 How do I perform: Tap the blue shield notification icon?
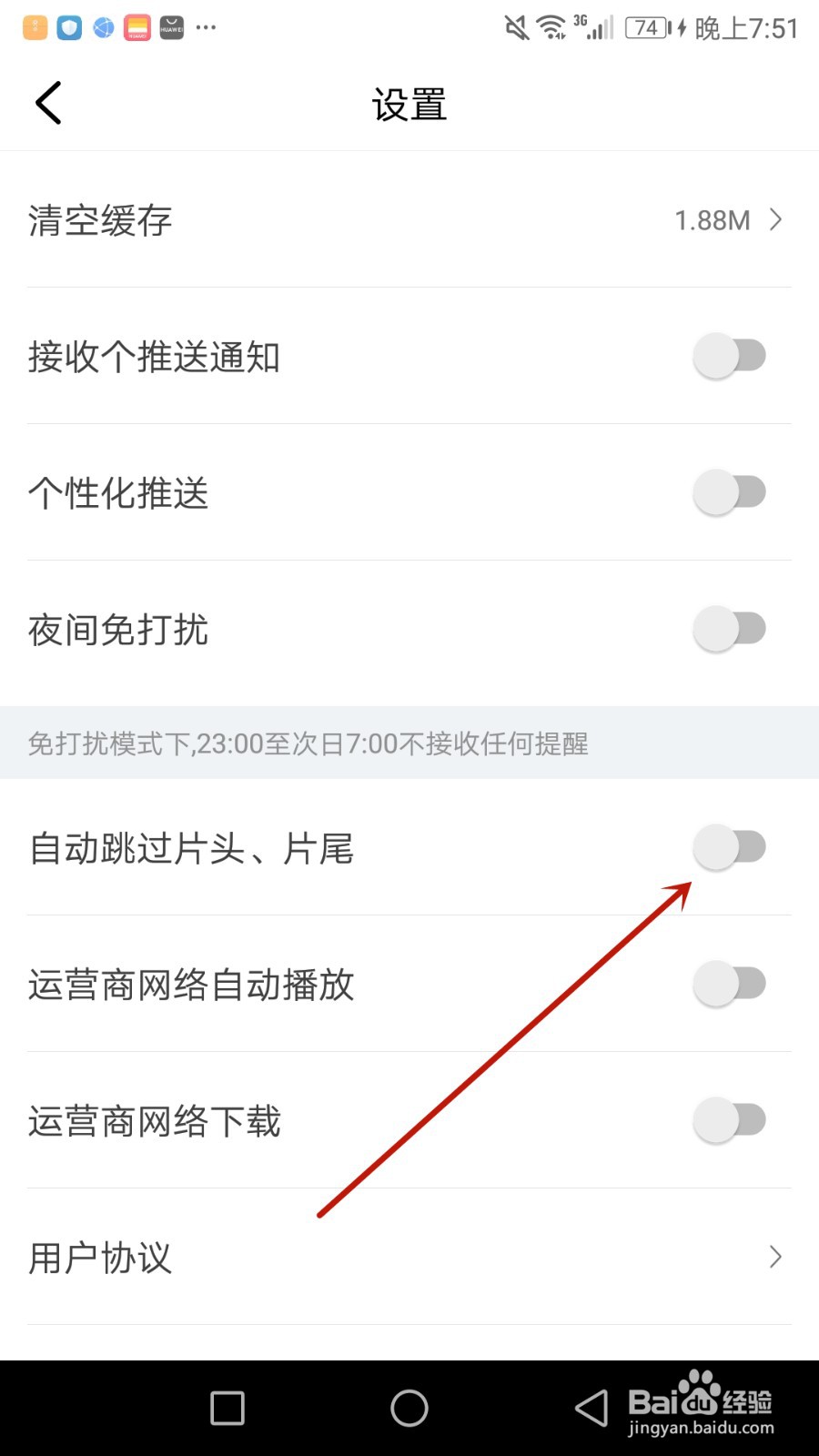coord(69,26)
